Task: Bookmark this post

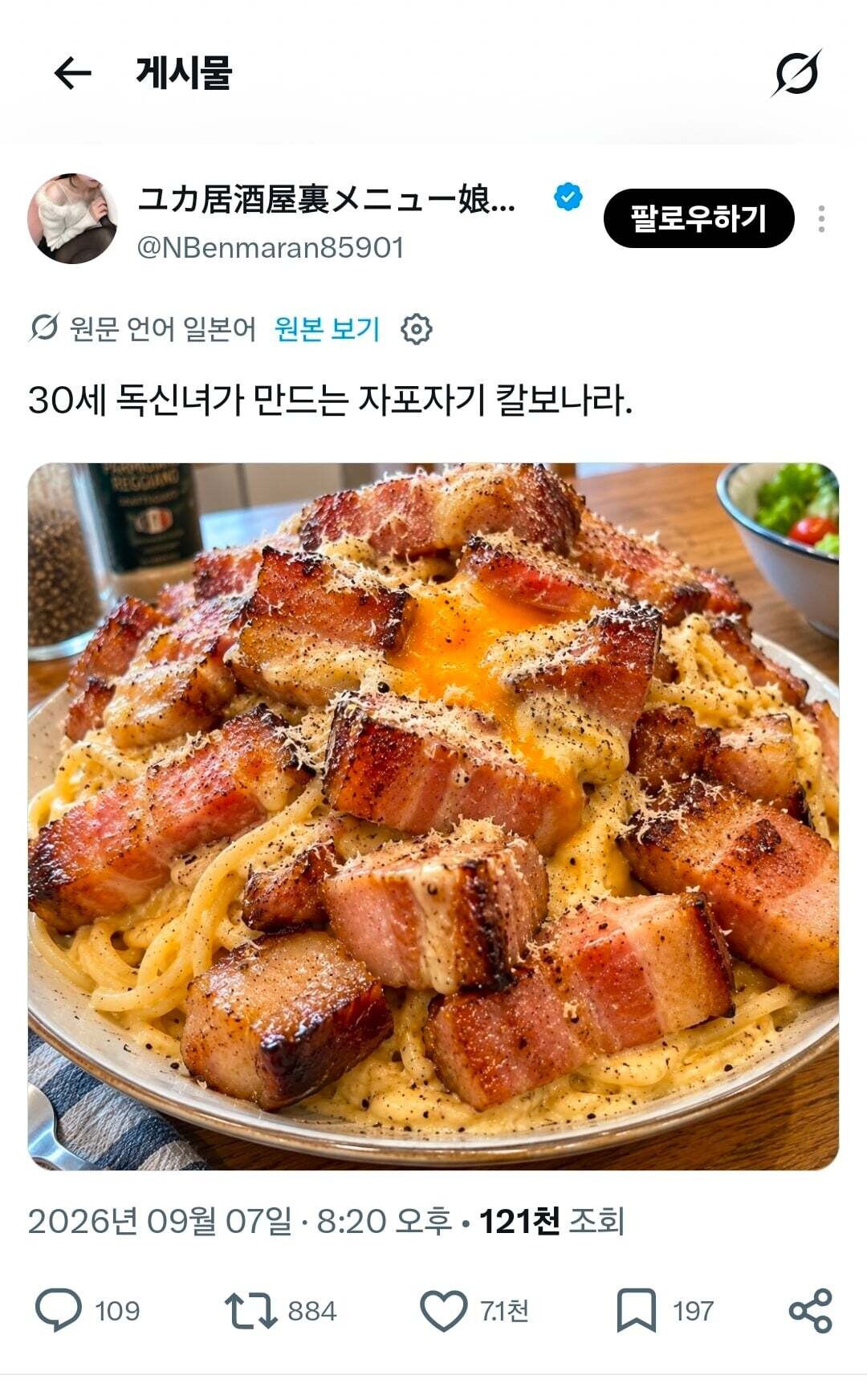Action: click(636, 1311)
